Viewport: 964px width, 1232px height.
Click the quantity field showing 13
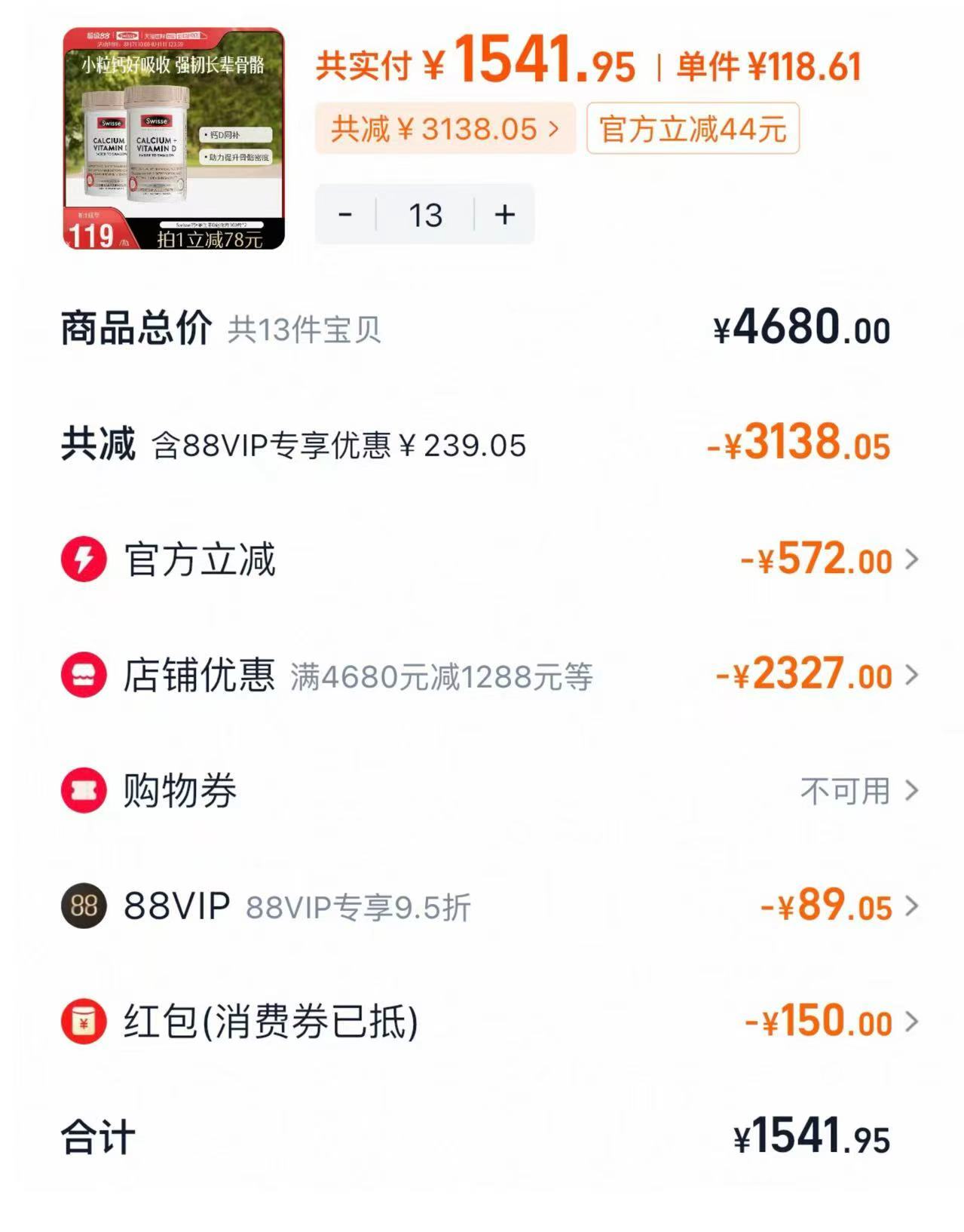[427, 215]
